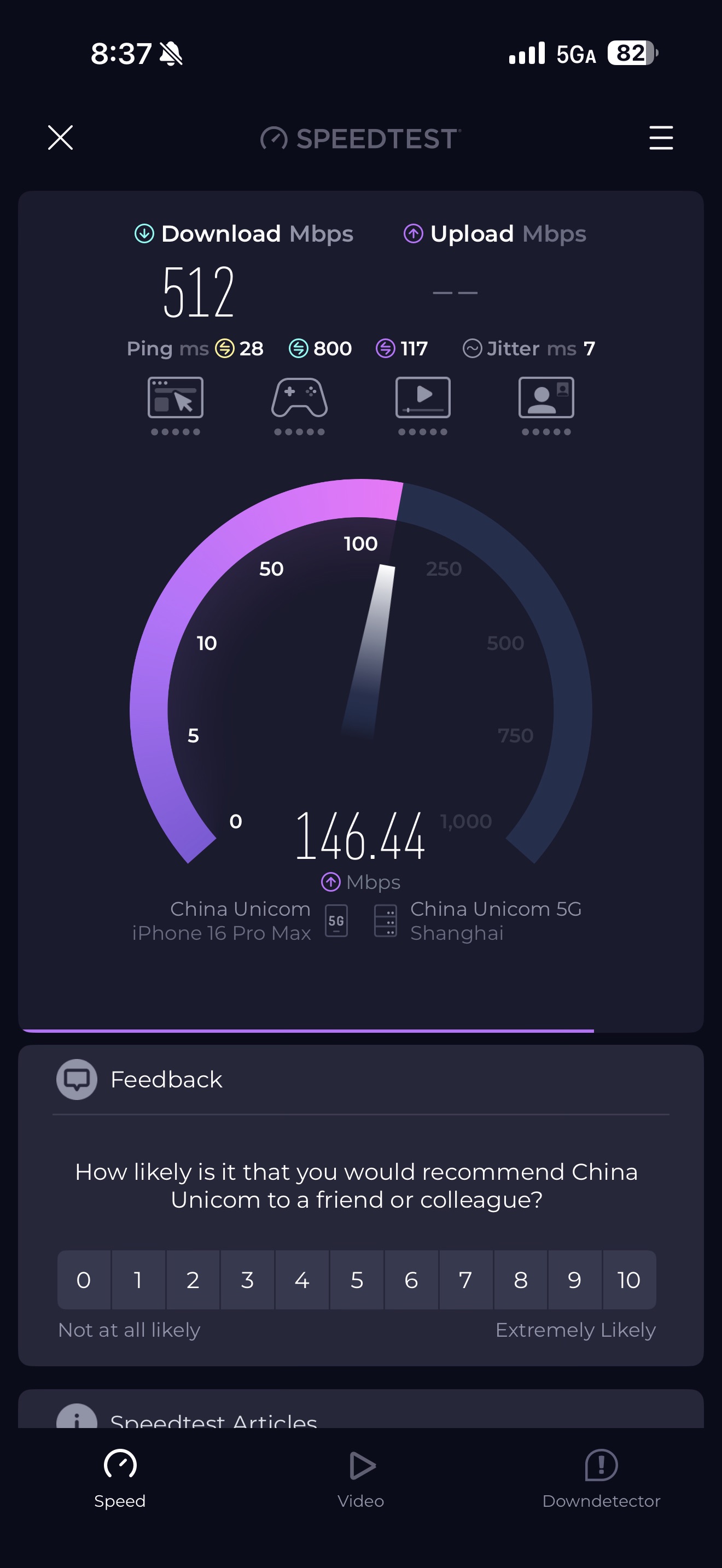Rate China Unicom a 0
The image size is (722, 1568).
pos(84,1279)
